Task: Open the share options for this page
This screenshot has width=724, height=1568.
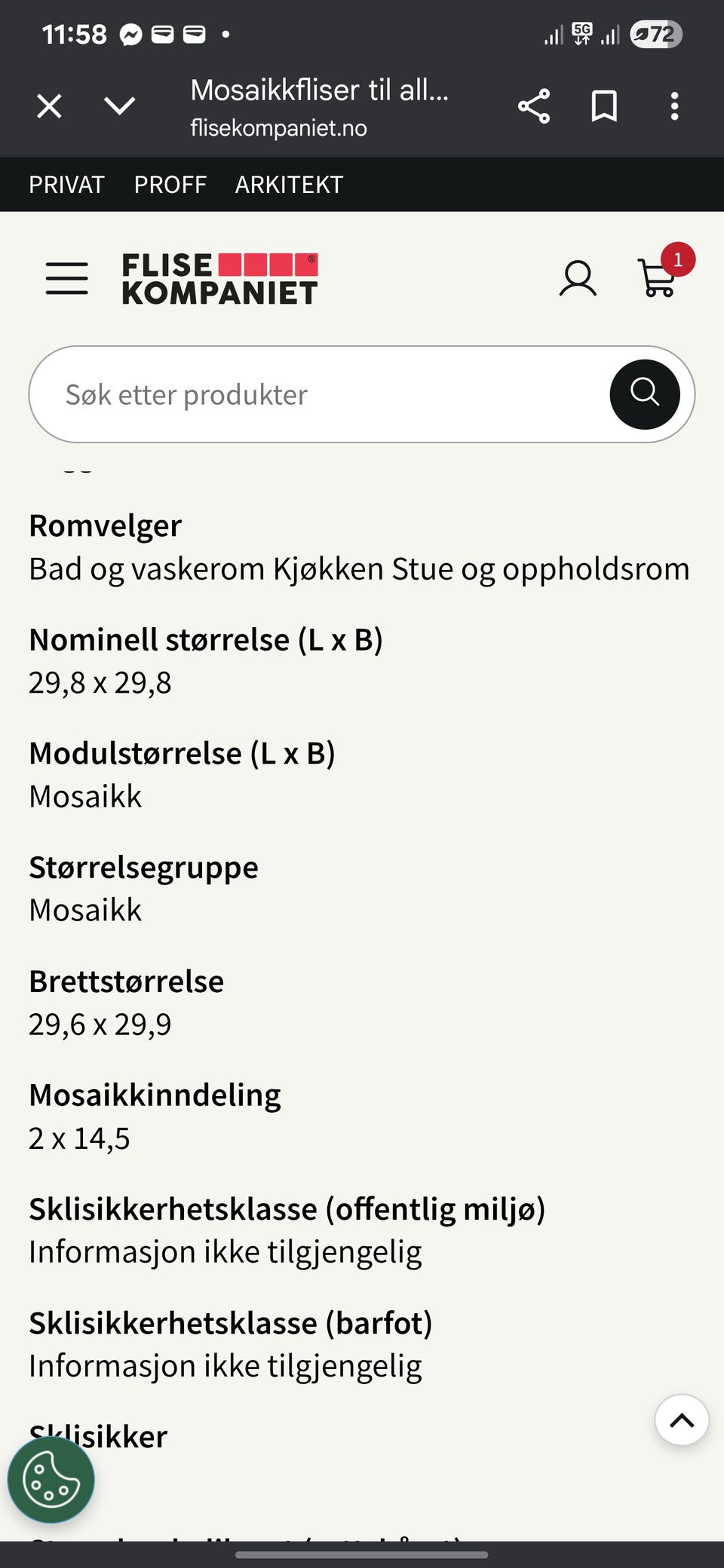Action: [533, 106]
